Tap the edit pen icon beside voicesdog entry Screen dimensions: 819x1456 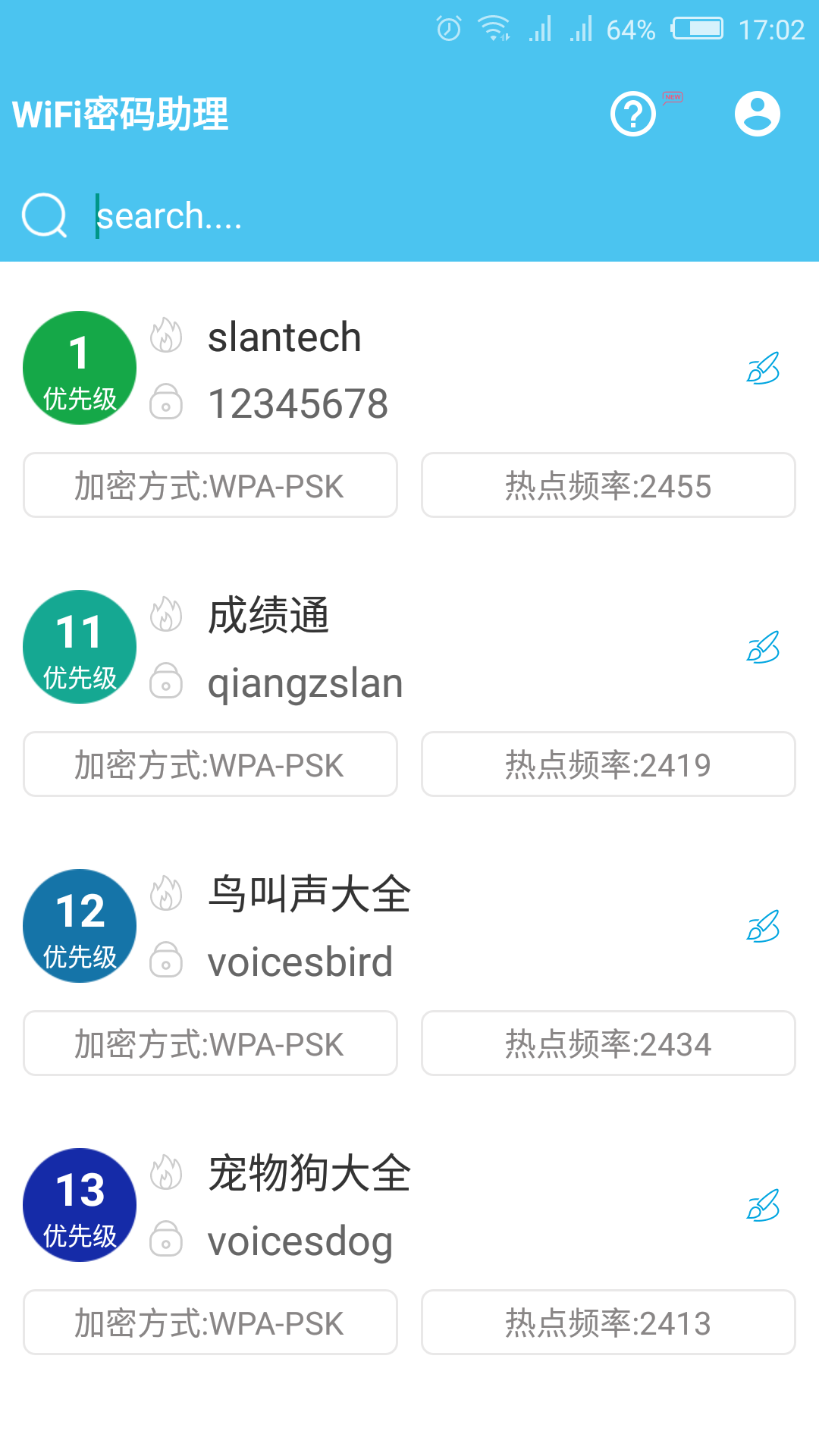(x=764, y=1206)
